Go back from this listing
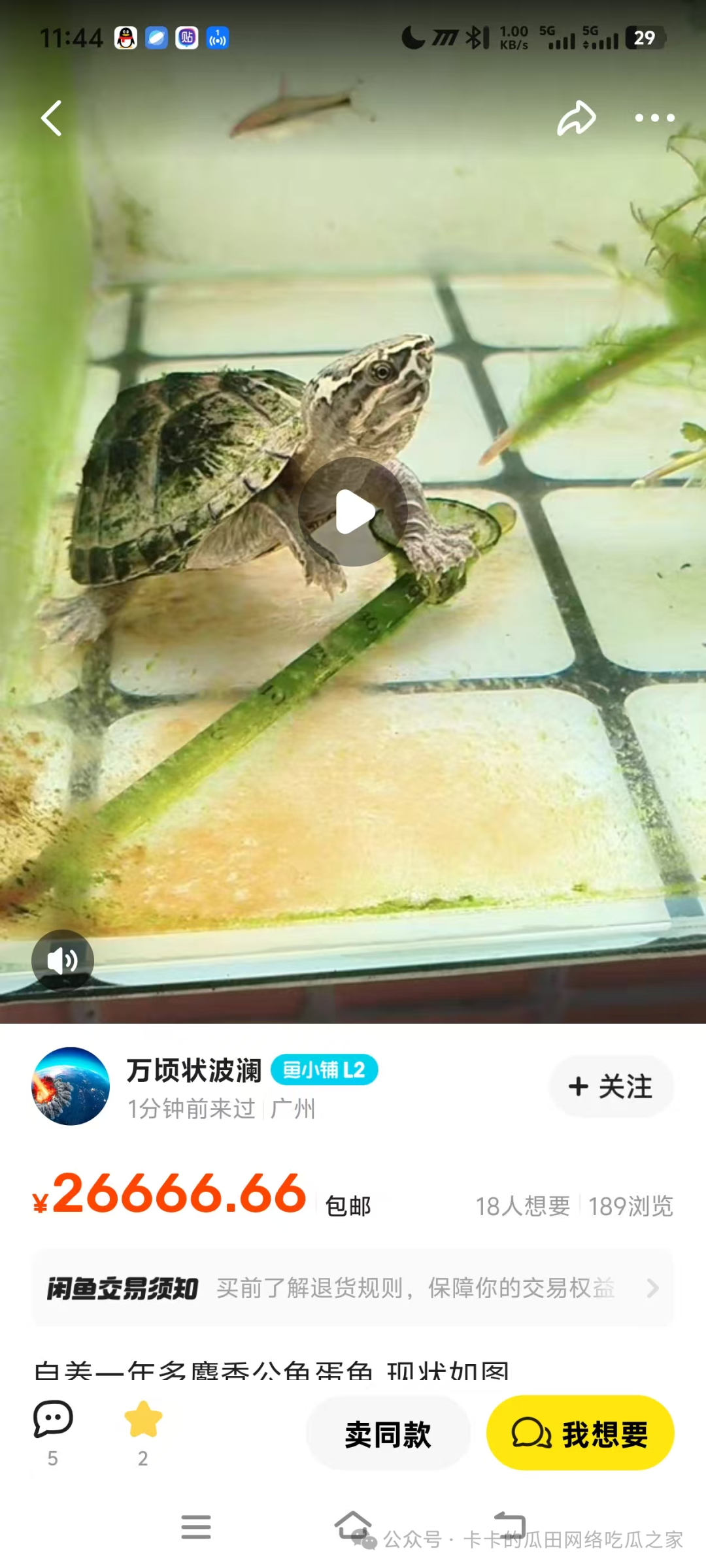Viewport: 706px width, 1568px height. [52, 118]
